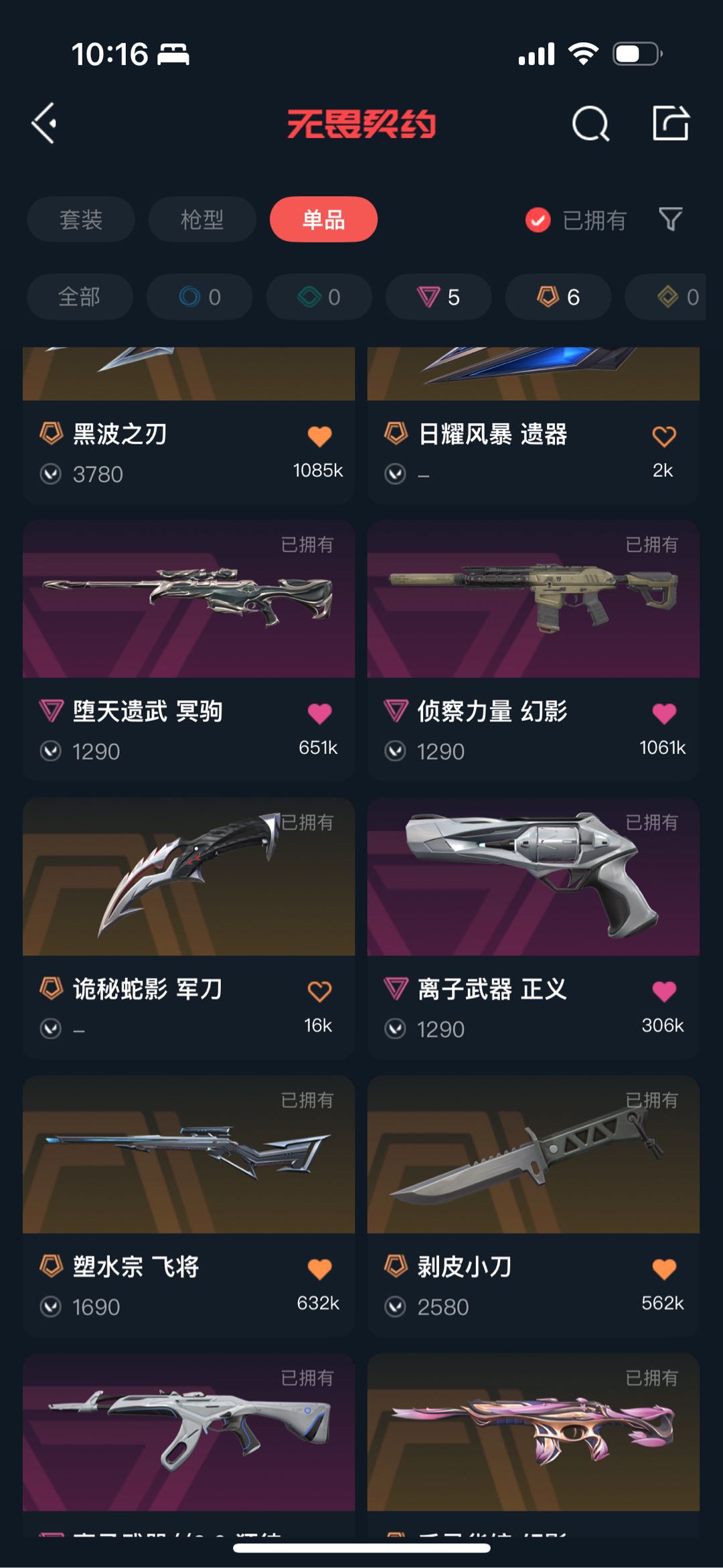Switch to the 套装 tab
The height and width of the screenshot is (1568, 723).
(81, 220)
